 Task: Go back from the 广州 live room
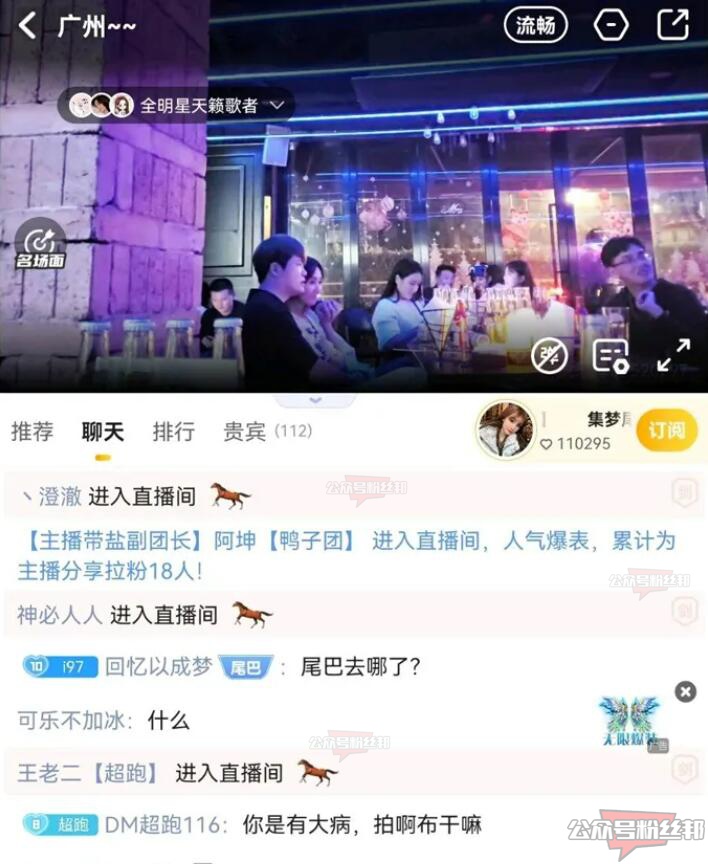[x=27, y=26]
